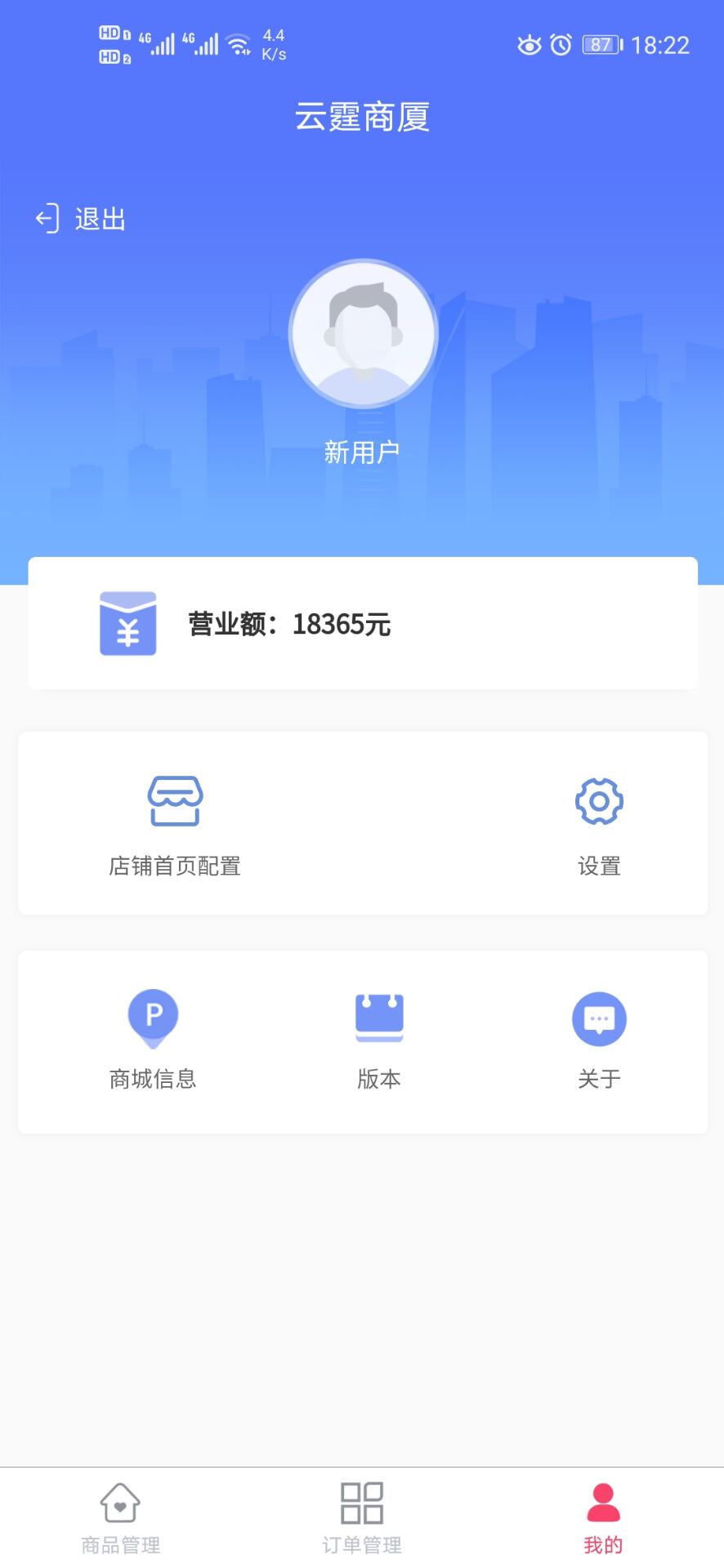Select the 我的 tab
The width and height of the screenshot is (724, 1568).
pyautogui.click(x=603, y=1517)
